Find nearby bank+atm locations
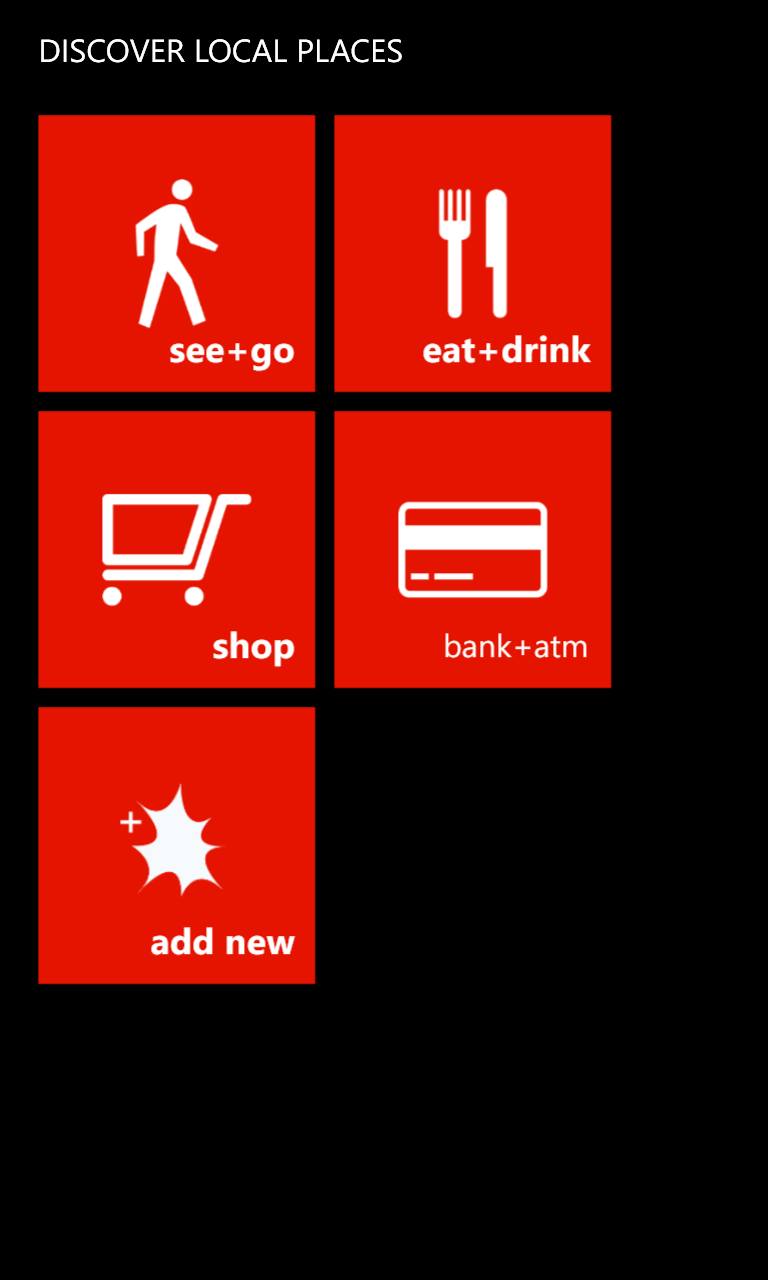This screenshot has height=1280, width=768. point(472,549)
